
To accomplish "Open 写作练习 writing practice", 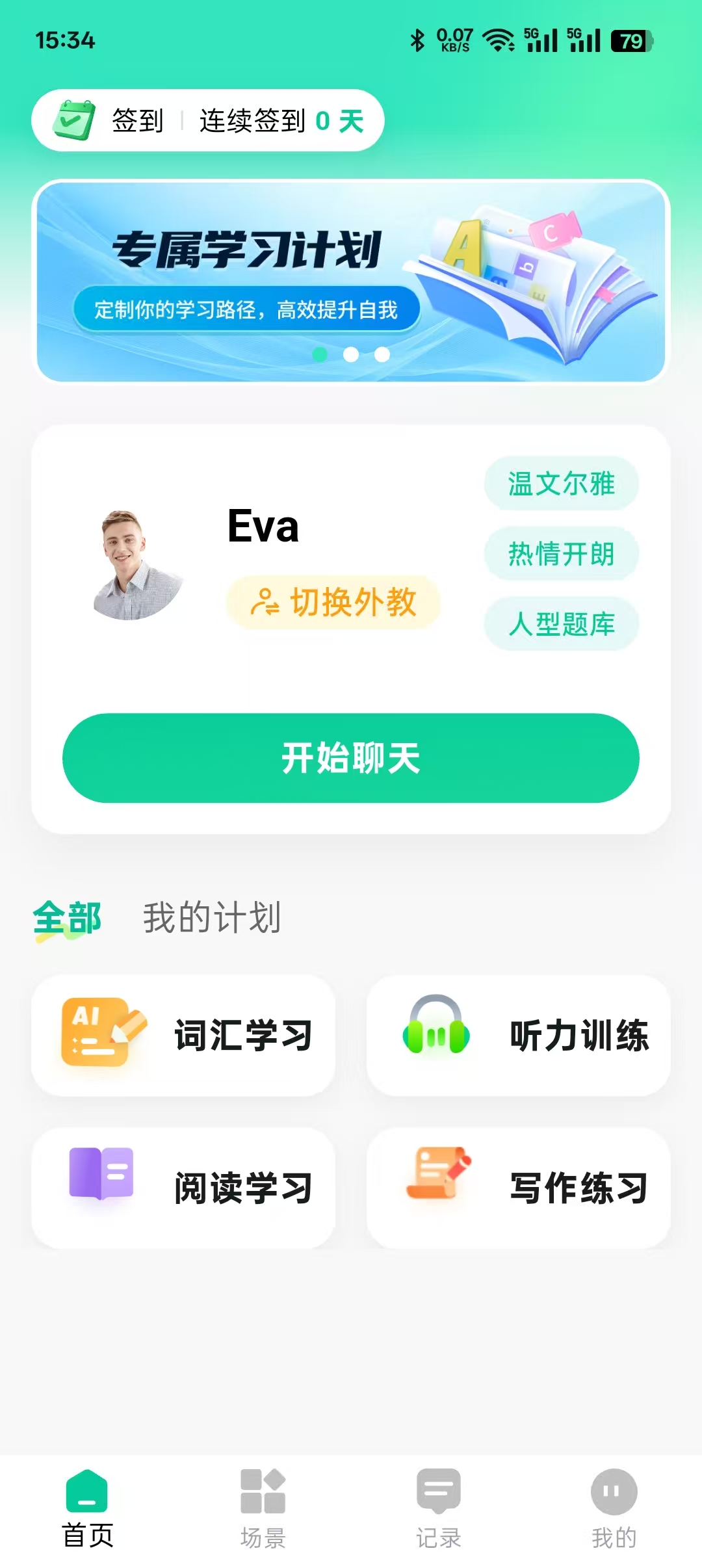I will pyautogui.click(x=519, y=1188).
